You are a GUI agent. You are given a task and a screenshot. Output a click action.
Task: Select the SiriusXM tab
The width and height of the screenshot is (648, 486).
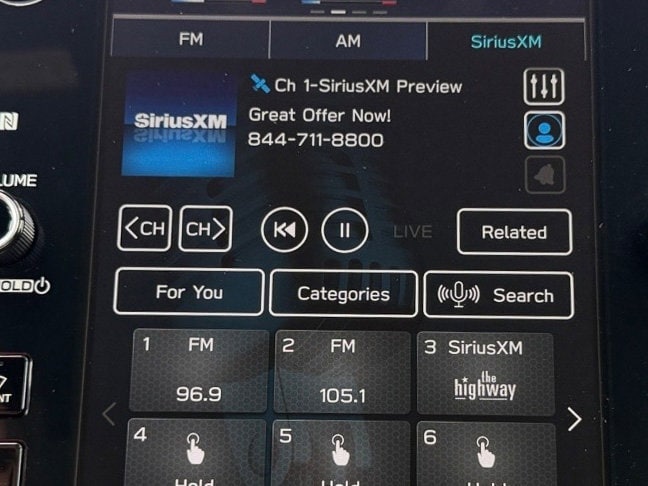[x=506, y=41]
